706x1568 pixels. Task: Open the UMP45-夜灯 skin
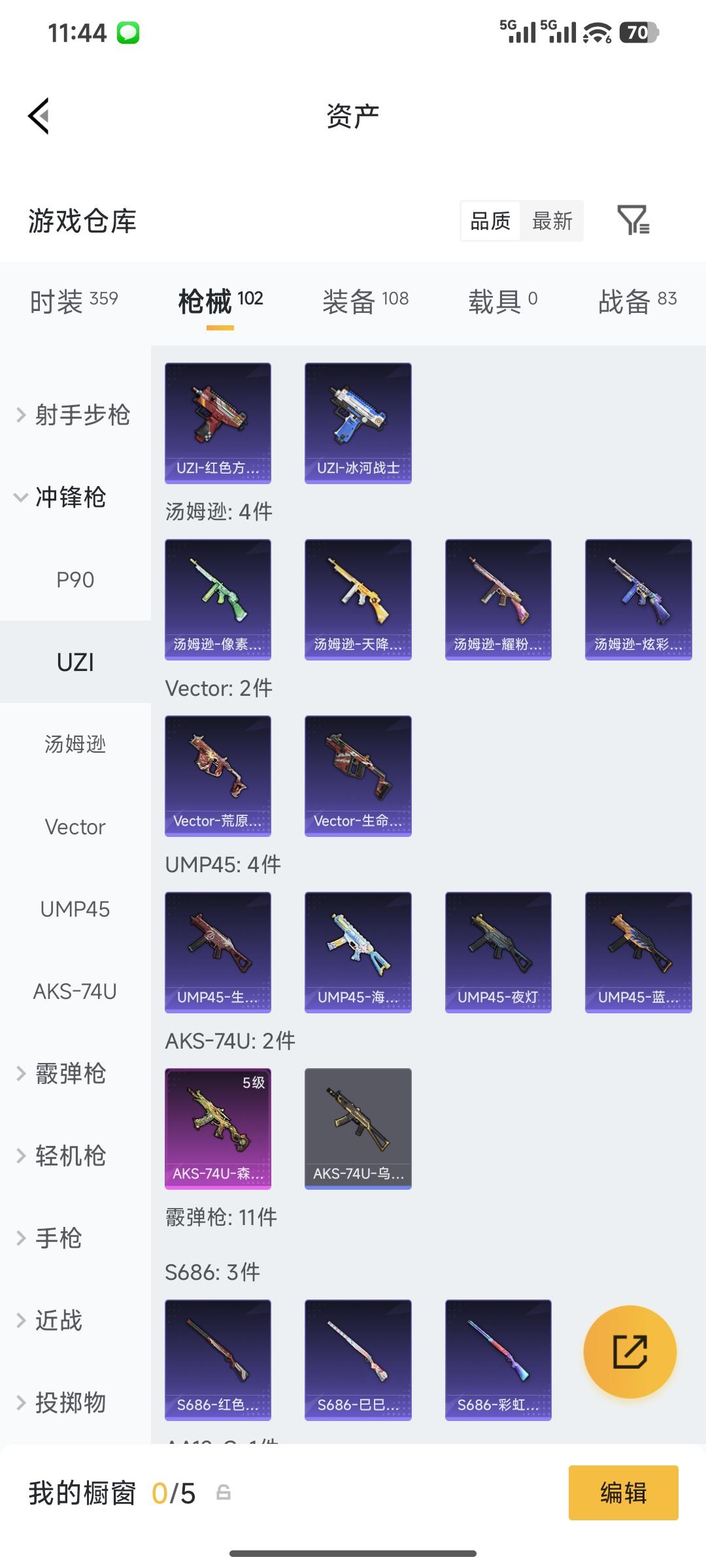497,952
